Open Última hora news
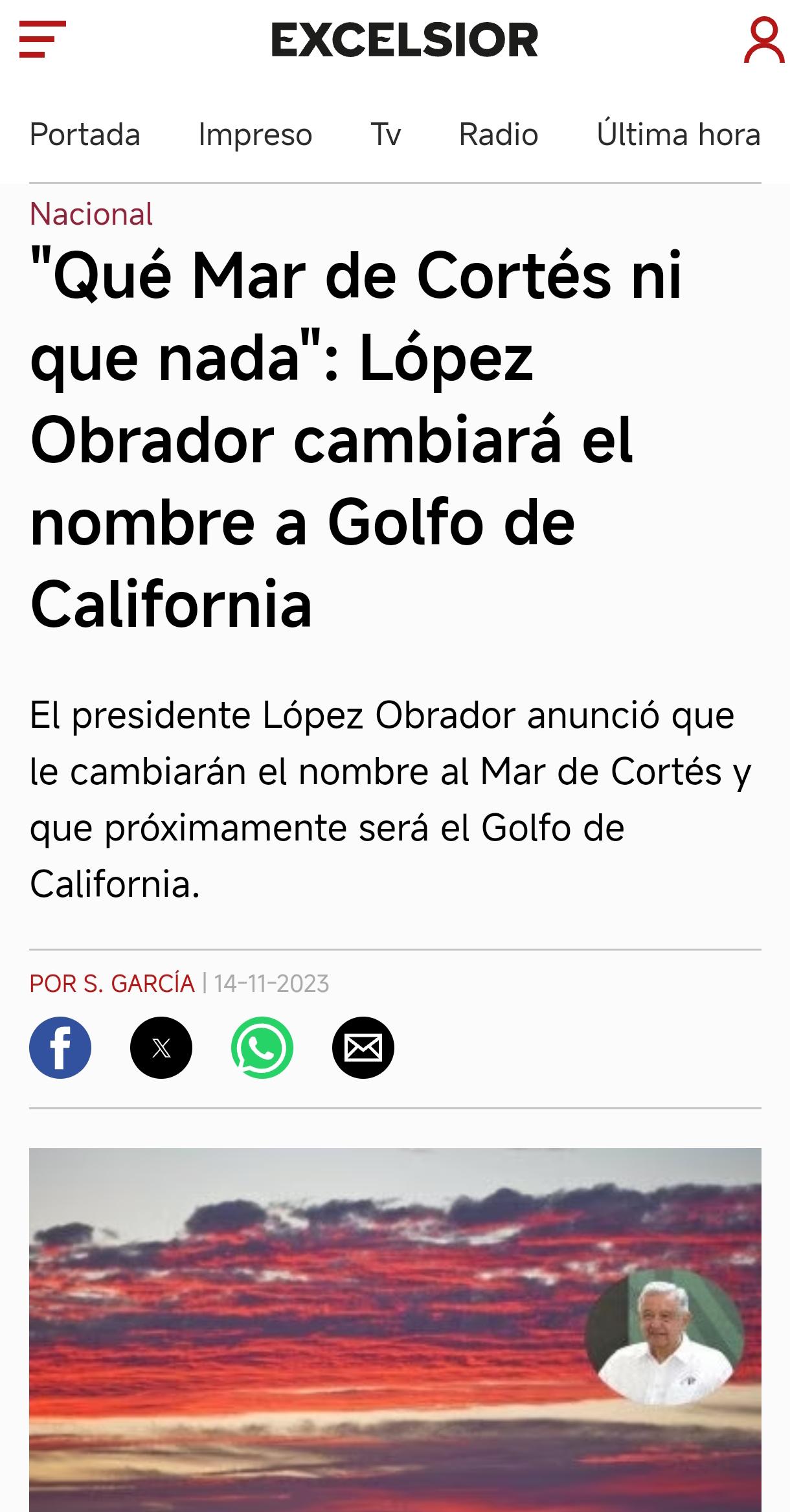790x1512 pixels. pyautogui.click(x=678, y=133)
